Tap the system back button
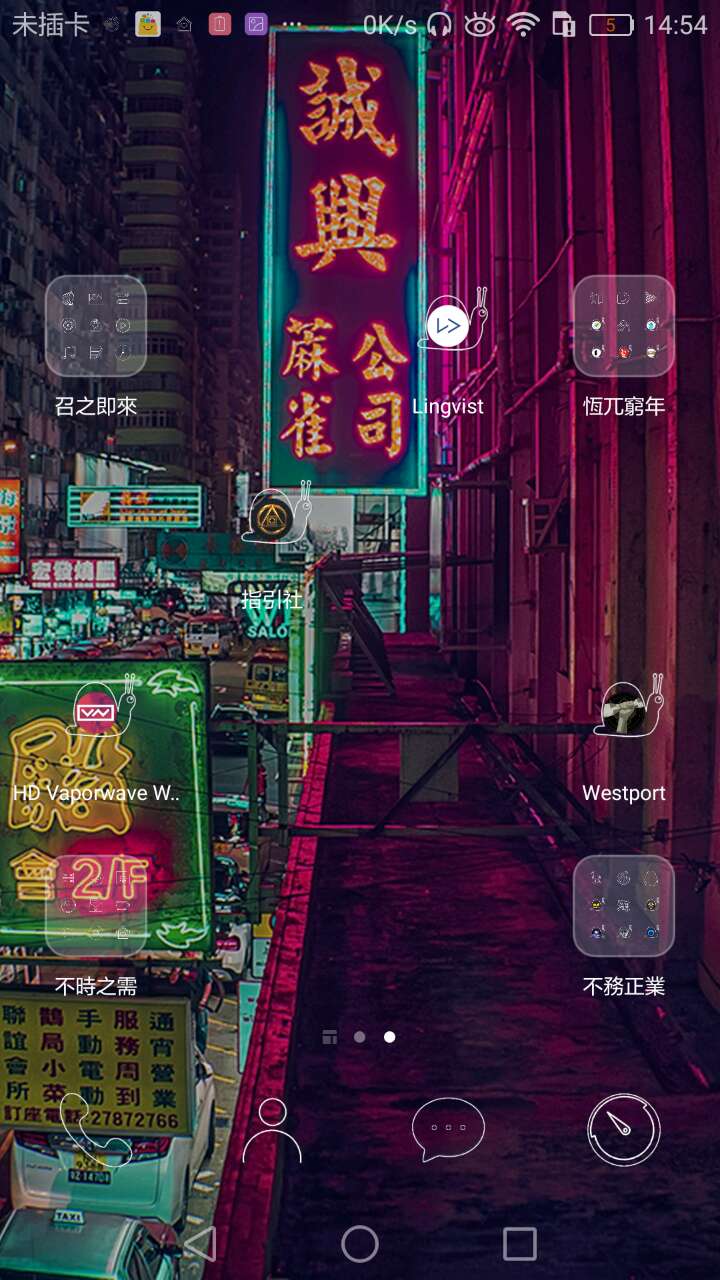Image resolution: width=720 pixels, height=1280 pixels. (x=200, y=1244)
